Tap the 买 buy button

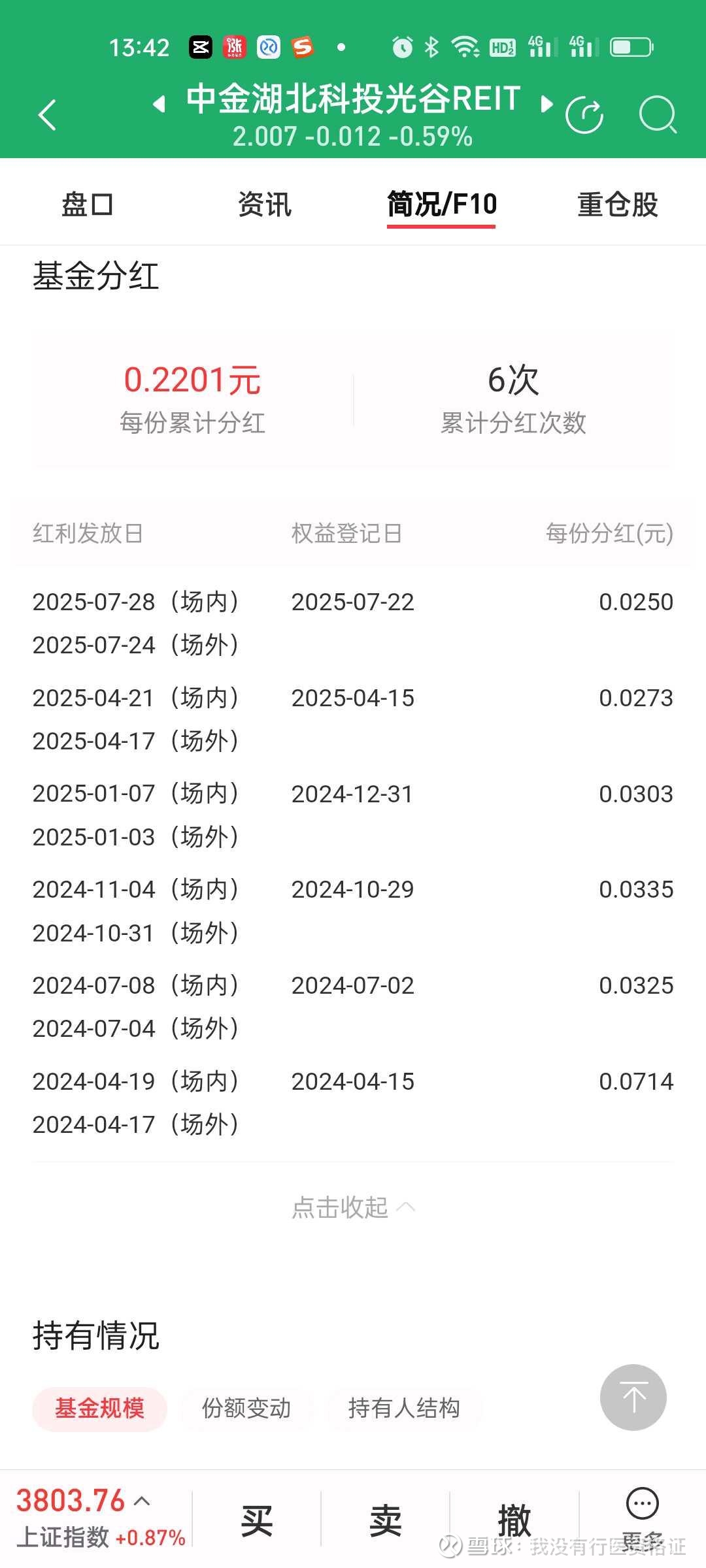(x=256, y=1520)
